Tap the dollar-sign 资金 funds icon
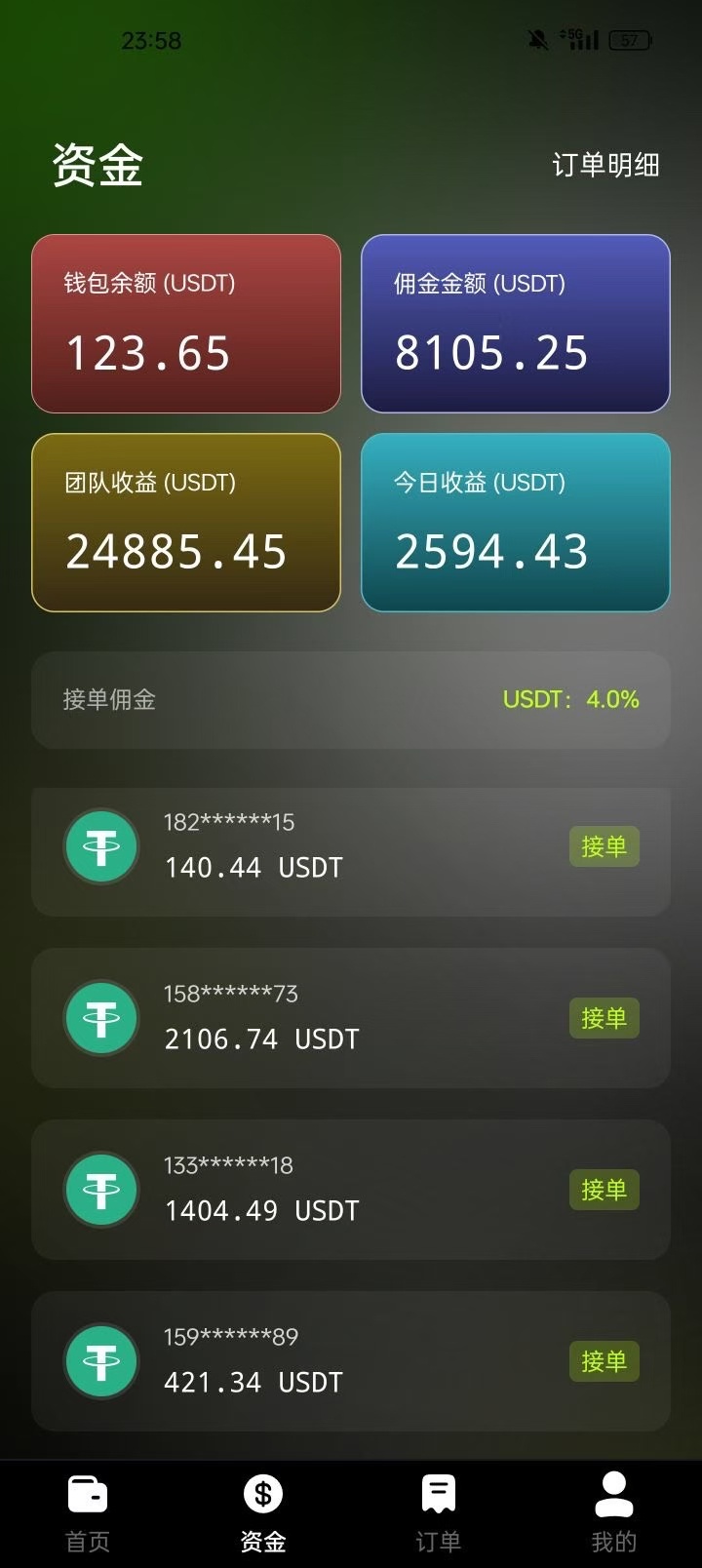Viewport: 702px width, 1568px height. pyautogui.click(x=261, y=1492)
